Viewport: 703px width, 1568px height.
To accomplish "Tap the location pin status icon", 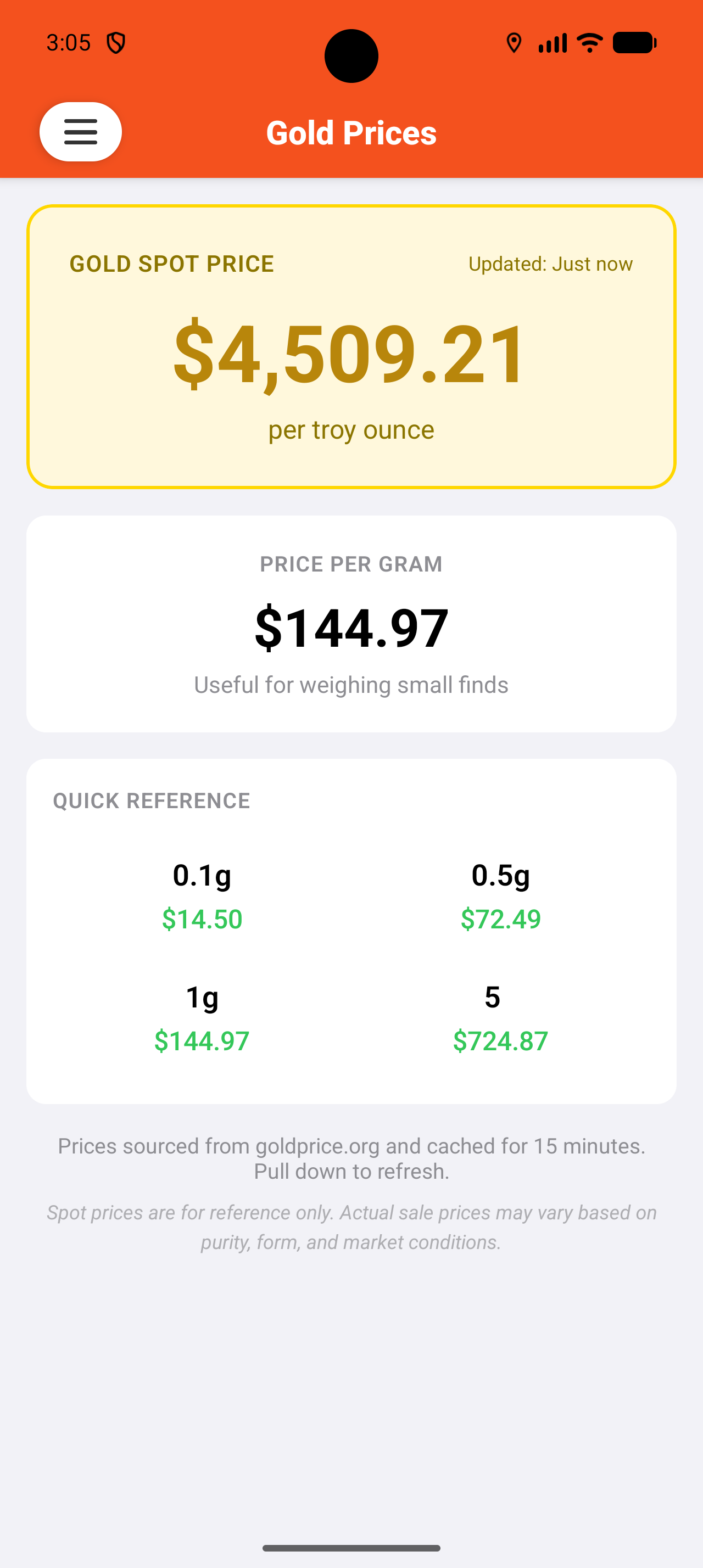I will (x=514, y=42).
